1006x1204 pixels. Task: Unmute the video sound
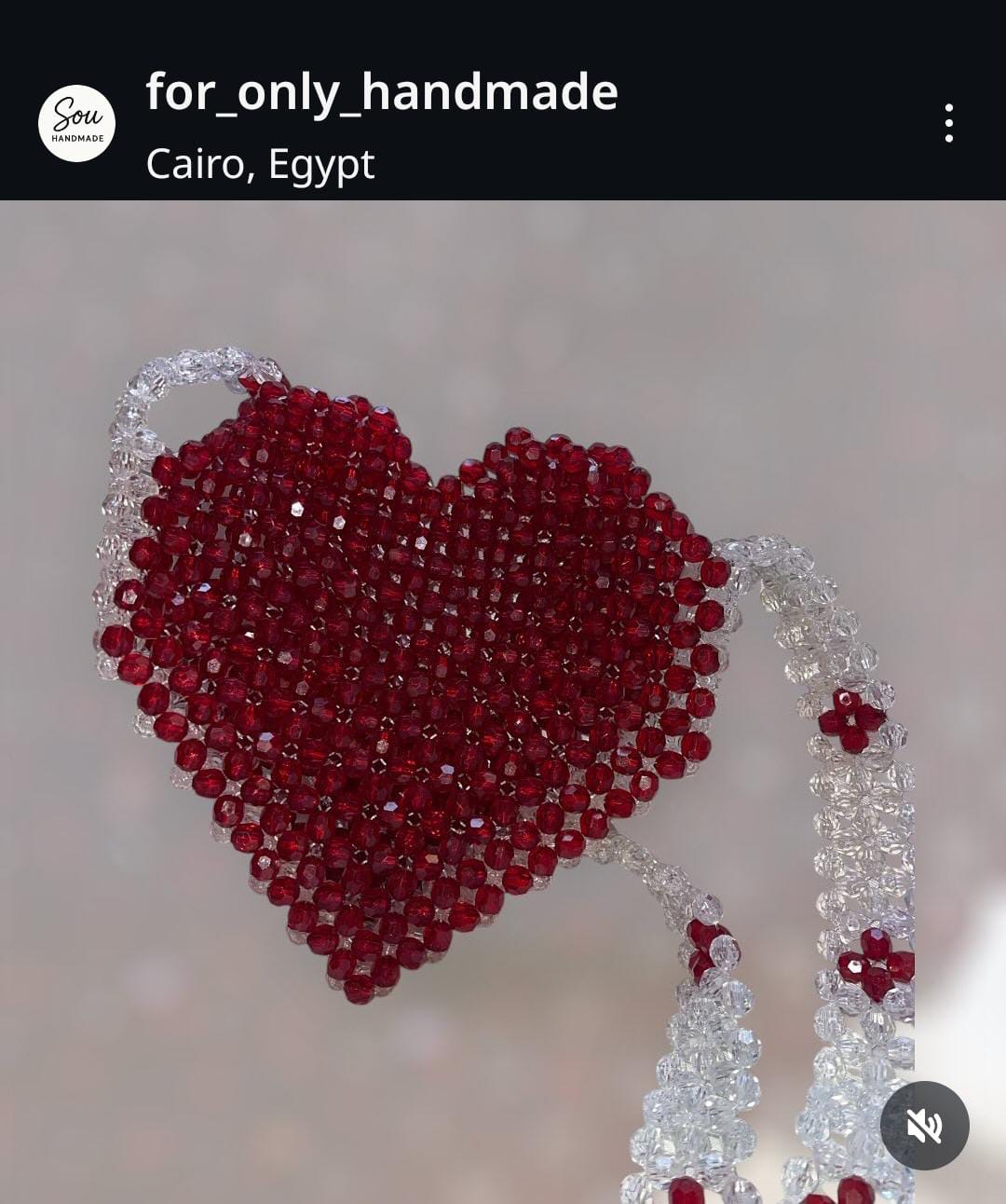coord(924,1126)
